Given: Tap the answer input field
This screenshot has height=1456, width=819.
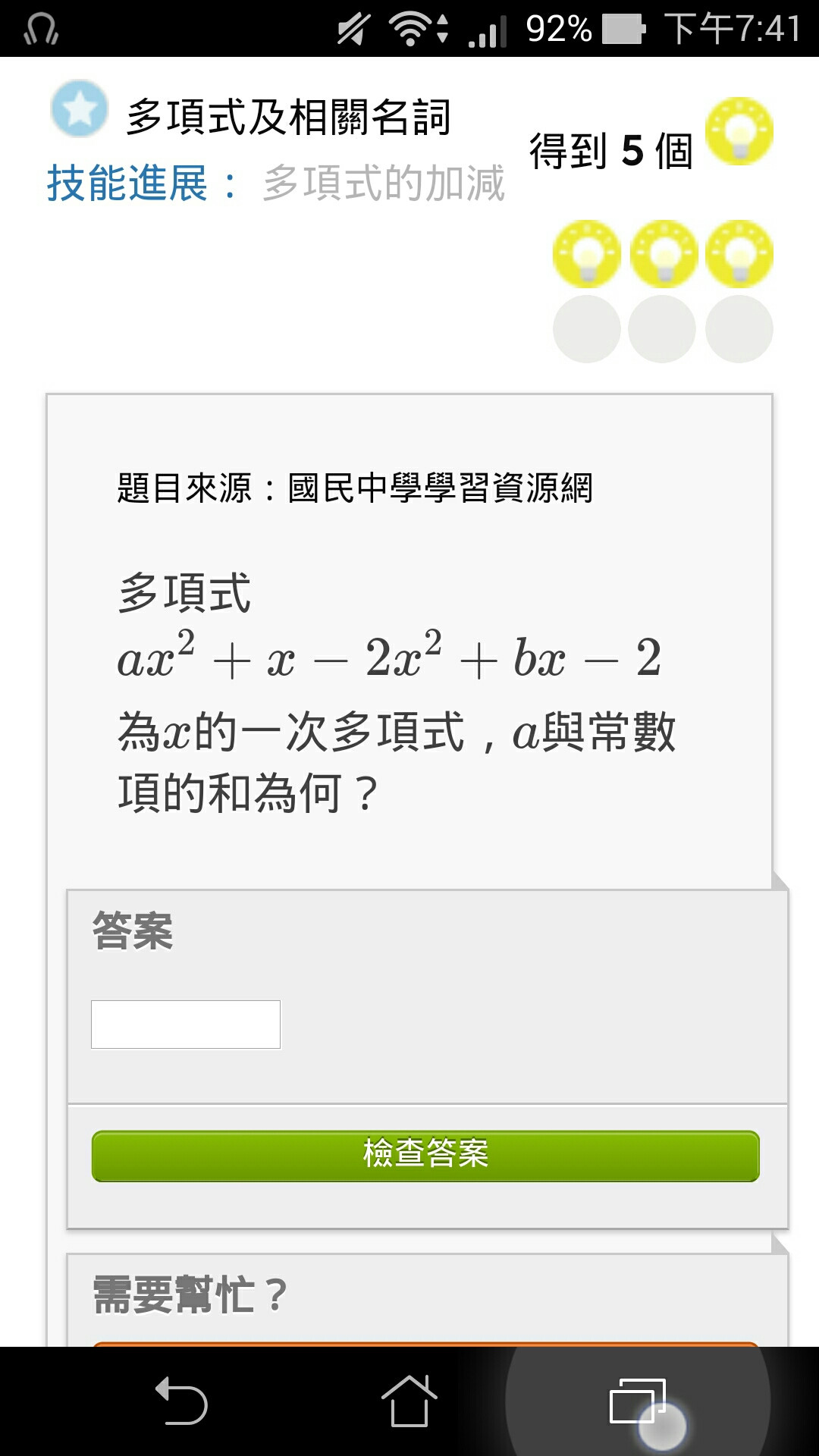Looking at the screenshot, I should [186, 1025].
